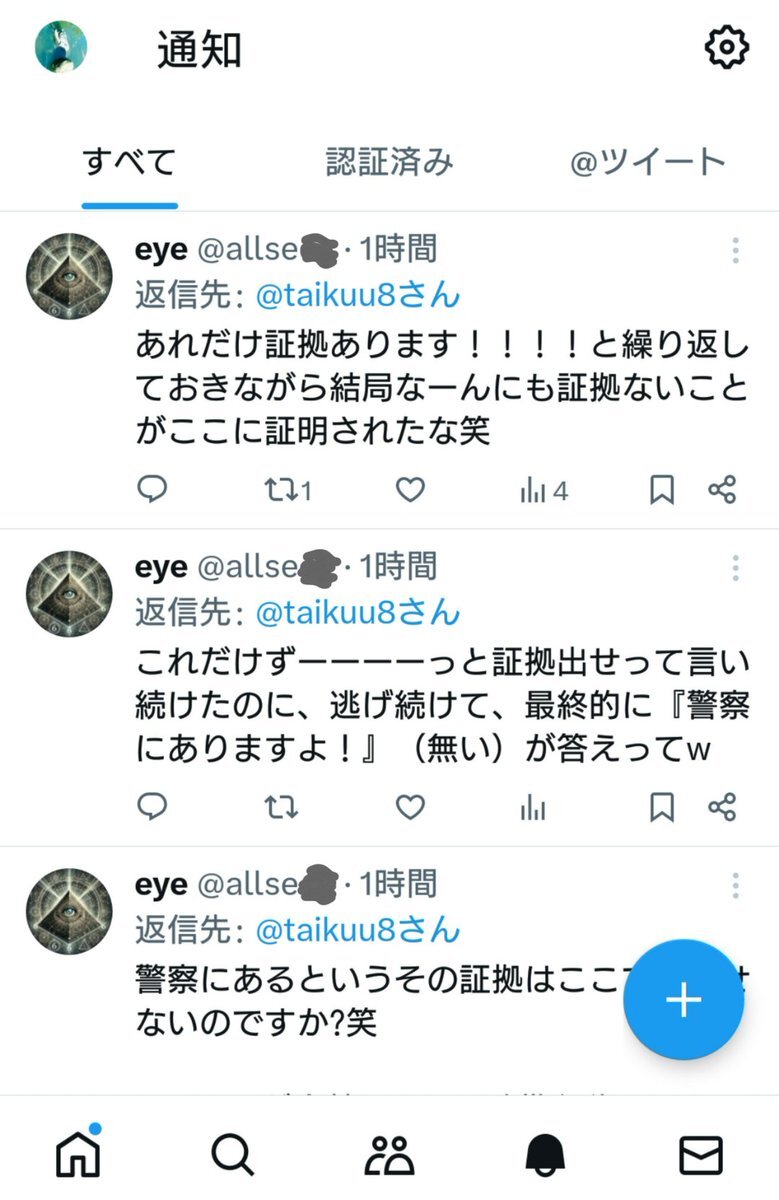This screenshot has height=1200, width=779.
Task: Select the すべて tab
Action: point(130,162)
